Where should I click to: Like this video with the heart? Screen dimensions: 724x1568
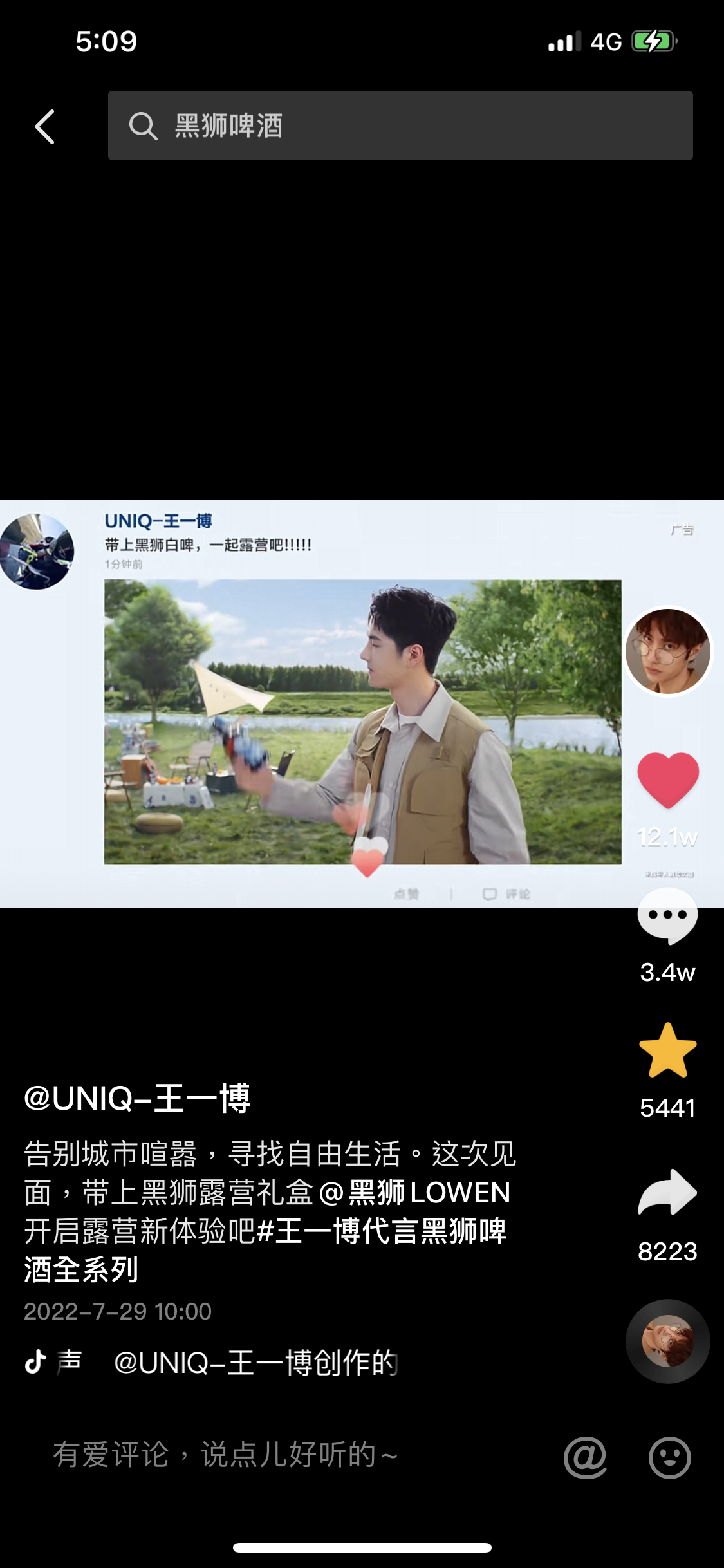click(x=667, y=779)
